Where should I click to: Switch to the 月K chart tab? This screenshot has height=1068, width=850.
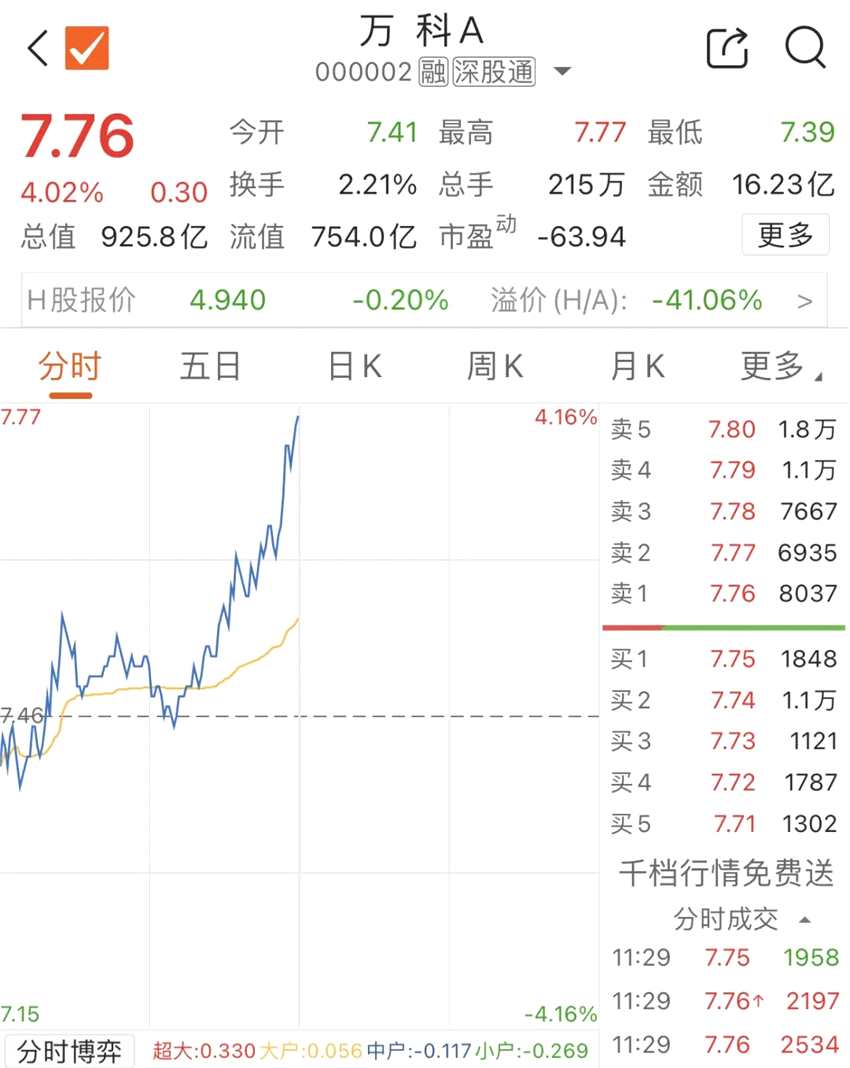coord(637,367)
